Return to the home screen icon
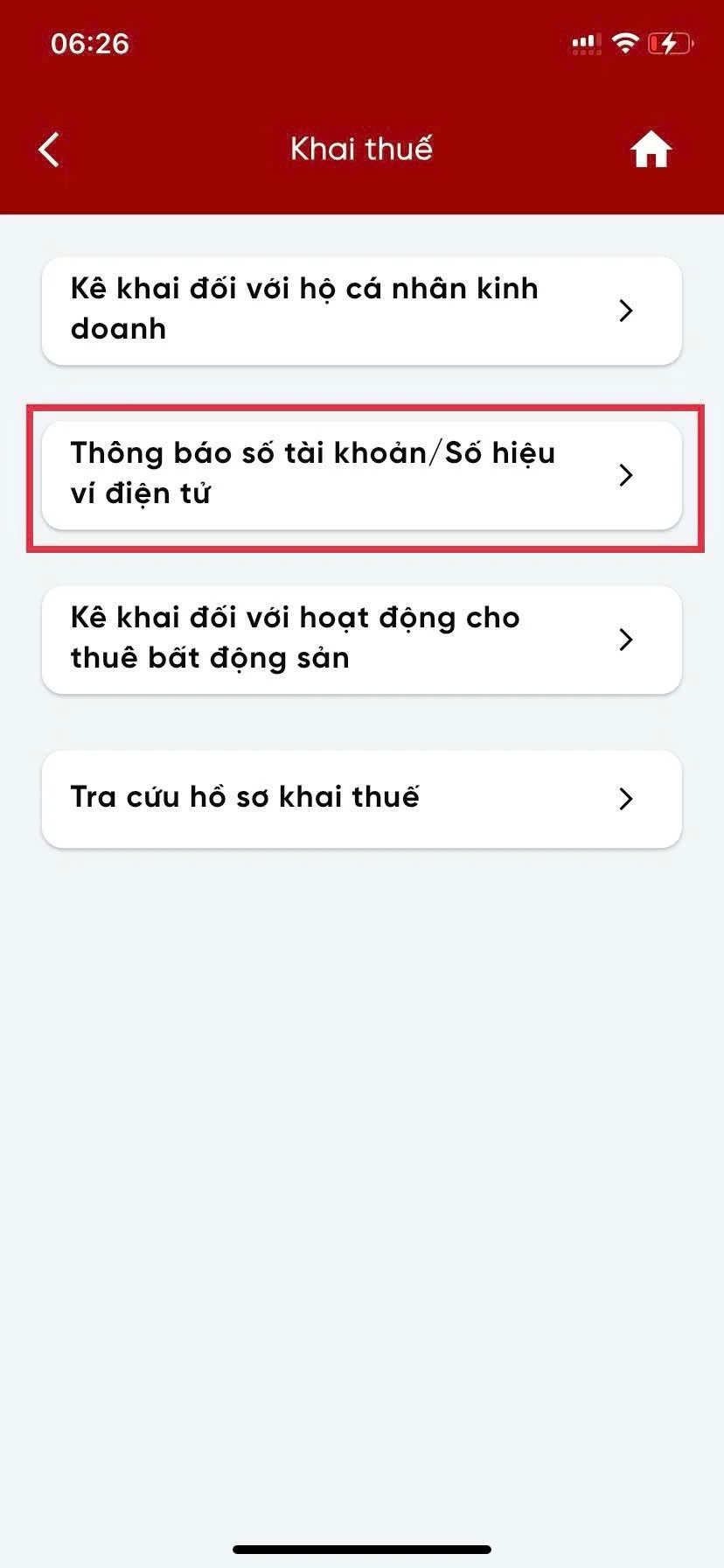 651,150
